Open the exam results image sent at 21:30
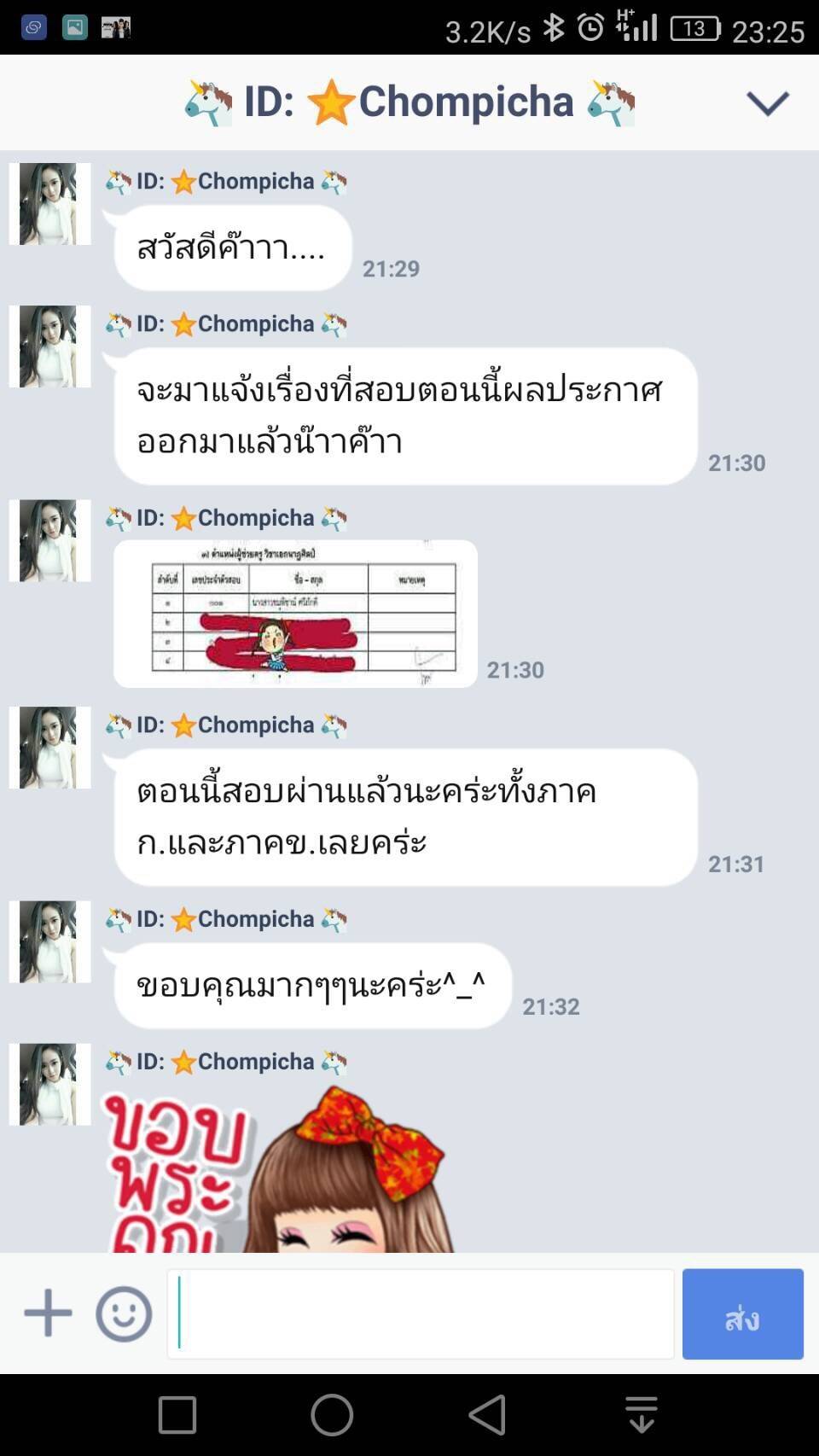 pyautogui.click(x=295, y=614)
